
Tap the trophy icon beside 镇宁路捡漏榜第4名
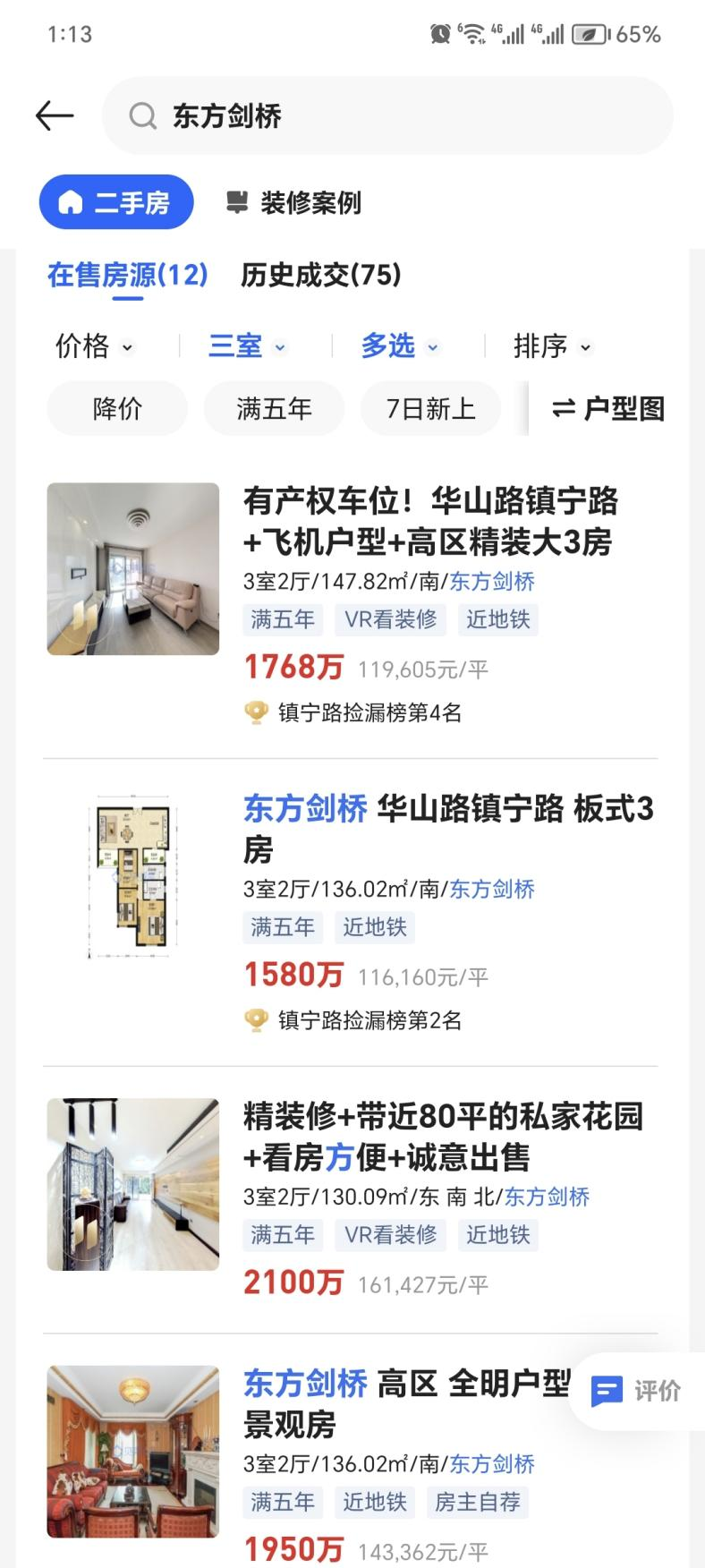pyautogui.click(x=258, y=712)
